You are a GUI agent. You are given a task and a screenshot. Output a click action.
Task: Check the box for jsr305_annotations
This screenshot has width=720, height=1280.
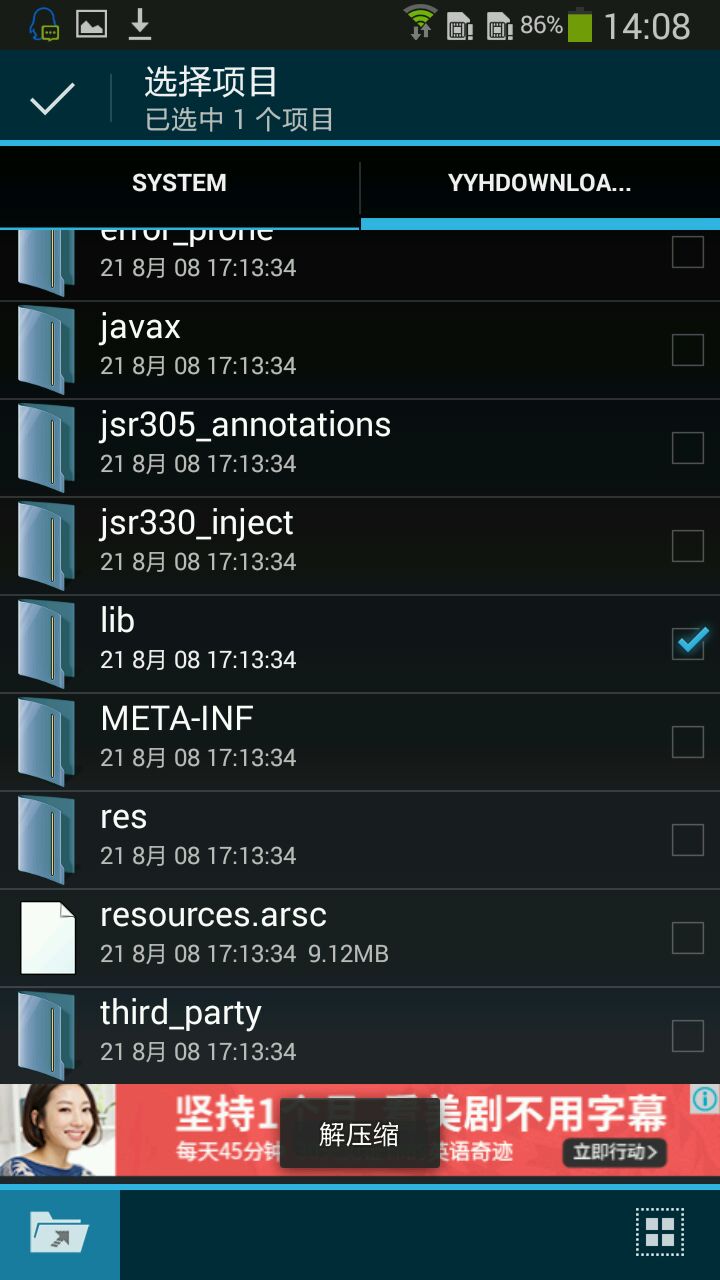[687, 447]
